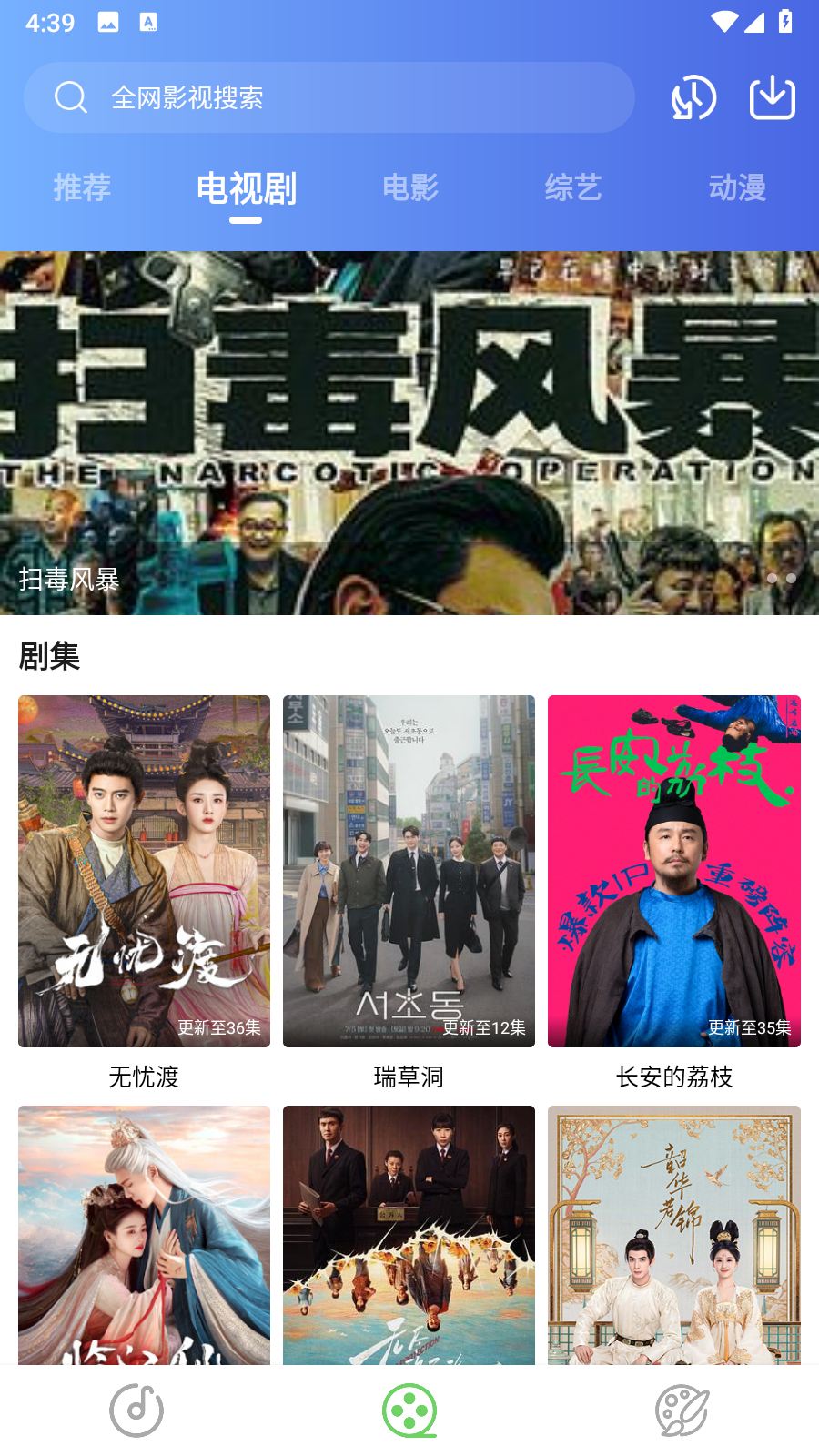This screenshot has width=819, height=1456.
Task: Open the watch history icon
Action: click(x=692, y=96)
